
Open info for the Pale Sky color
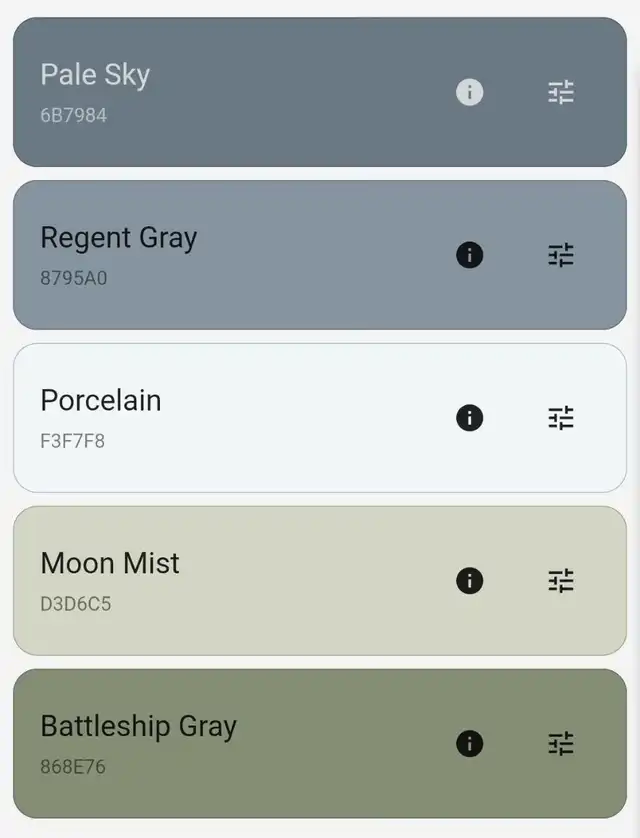click(470, 92)
